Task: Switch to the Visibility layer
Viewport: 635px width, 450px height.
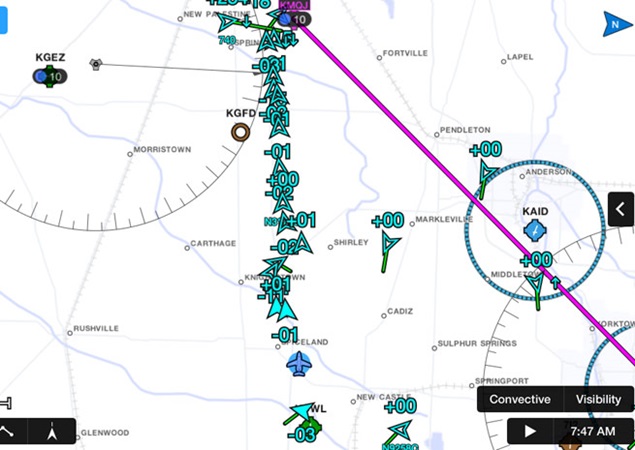Action: point(598,399)
